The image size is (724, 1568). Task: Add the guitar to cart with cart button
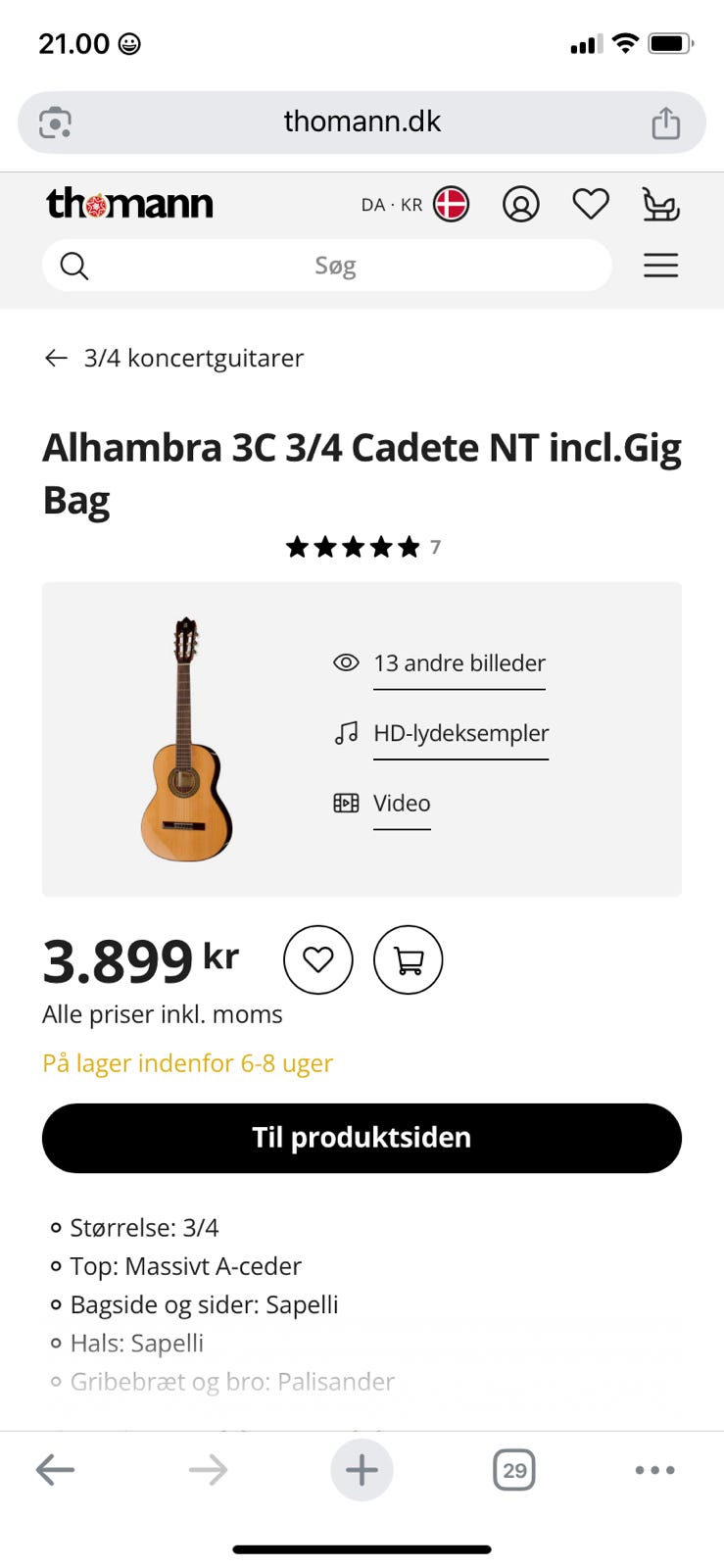[408, 959]
